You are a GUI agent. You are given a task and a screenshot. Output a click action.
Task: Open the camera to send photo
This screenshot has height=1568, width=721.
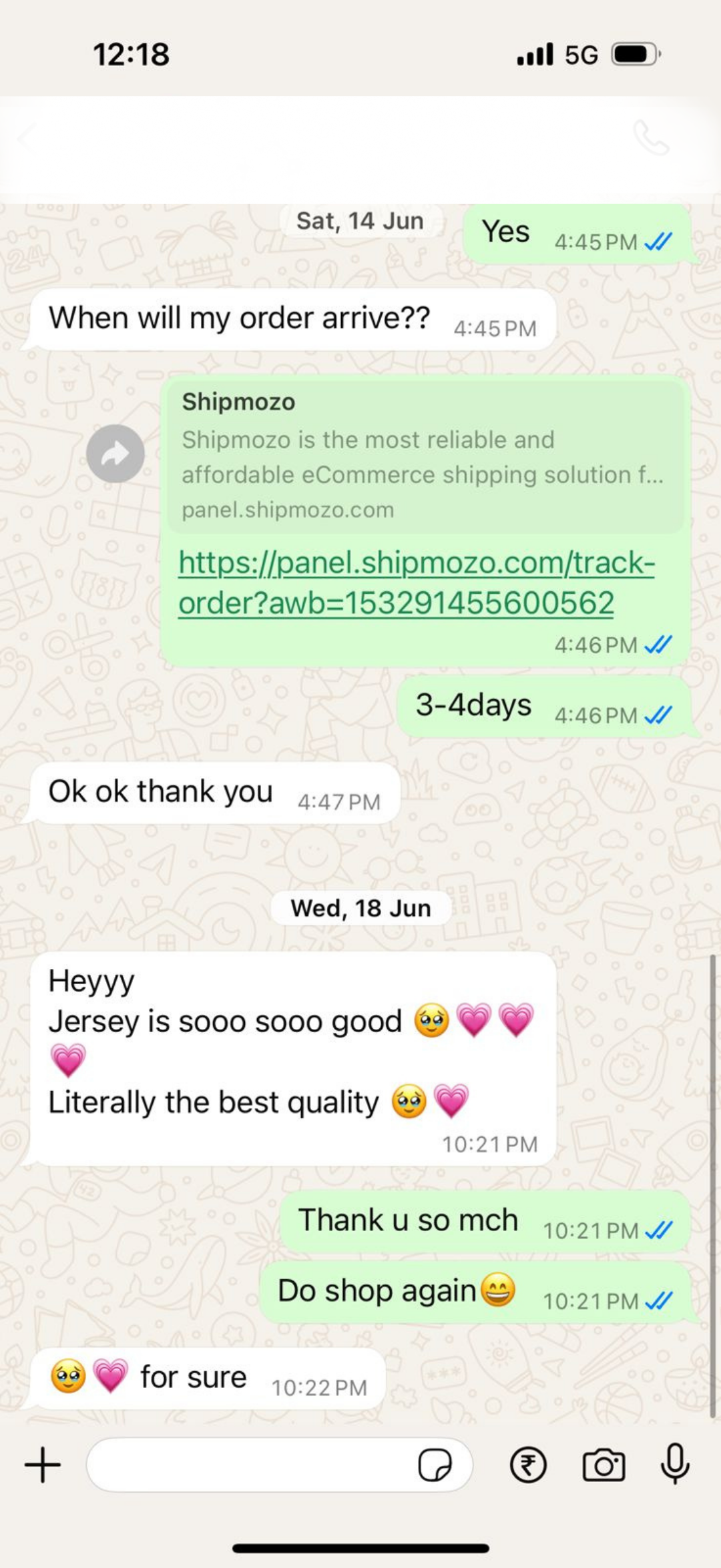[x=604, y=1465]
